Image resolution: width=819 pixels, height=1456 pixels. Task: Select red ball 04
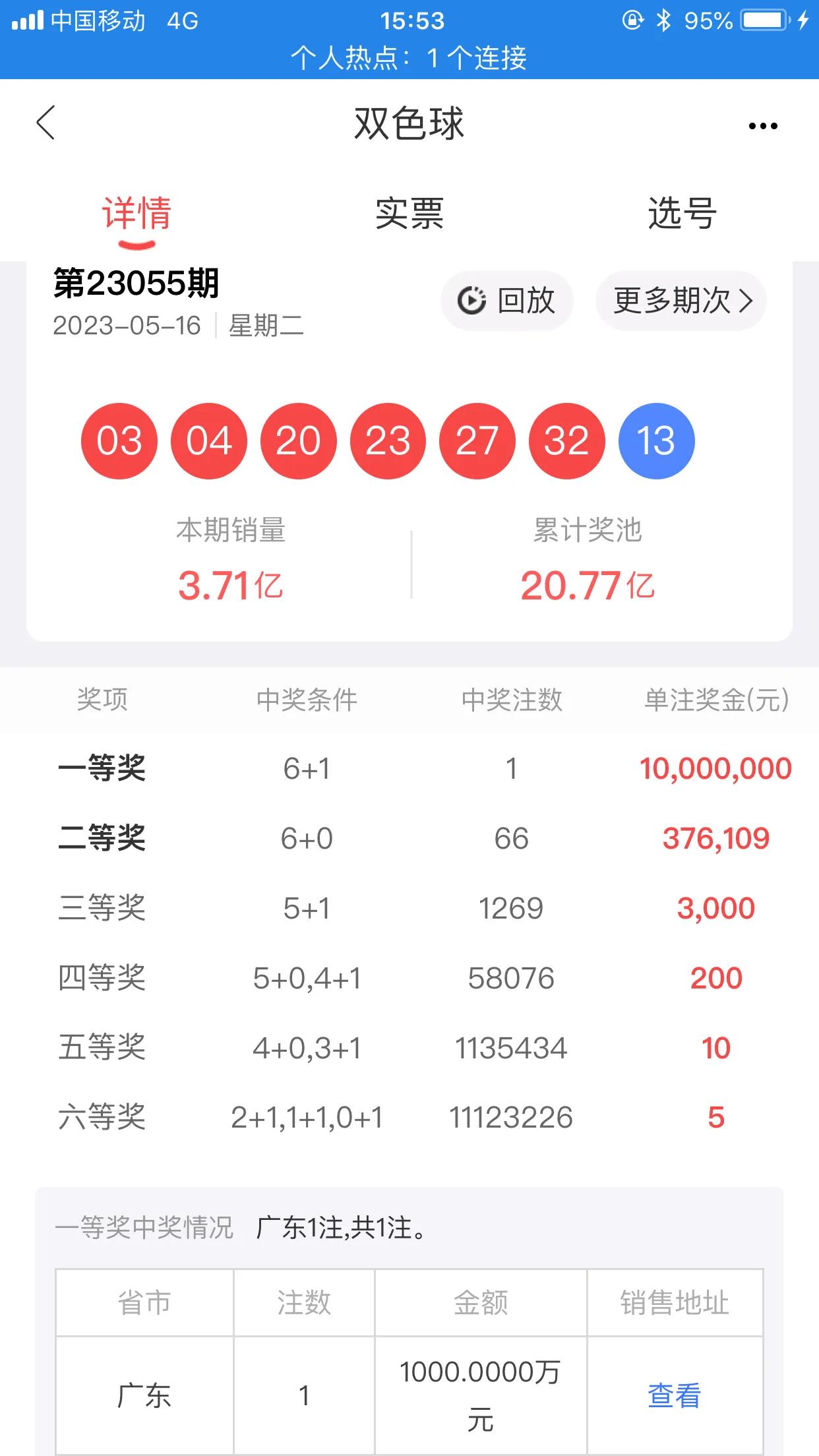tap(208, 440)
